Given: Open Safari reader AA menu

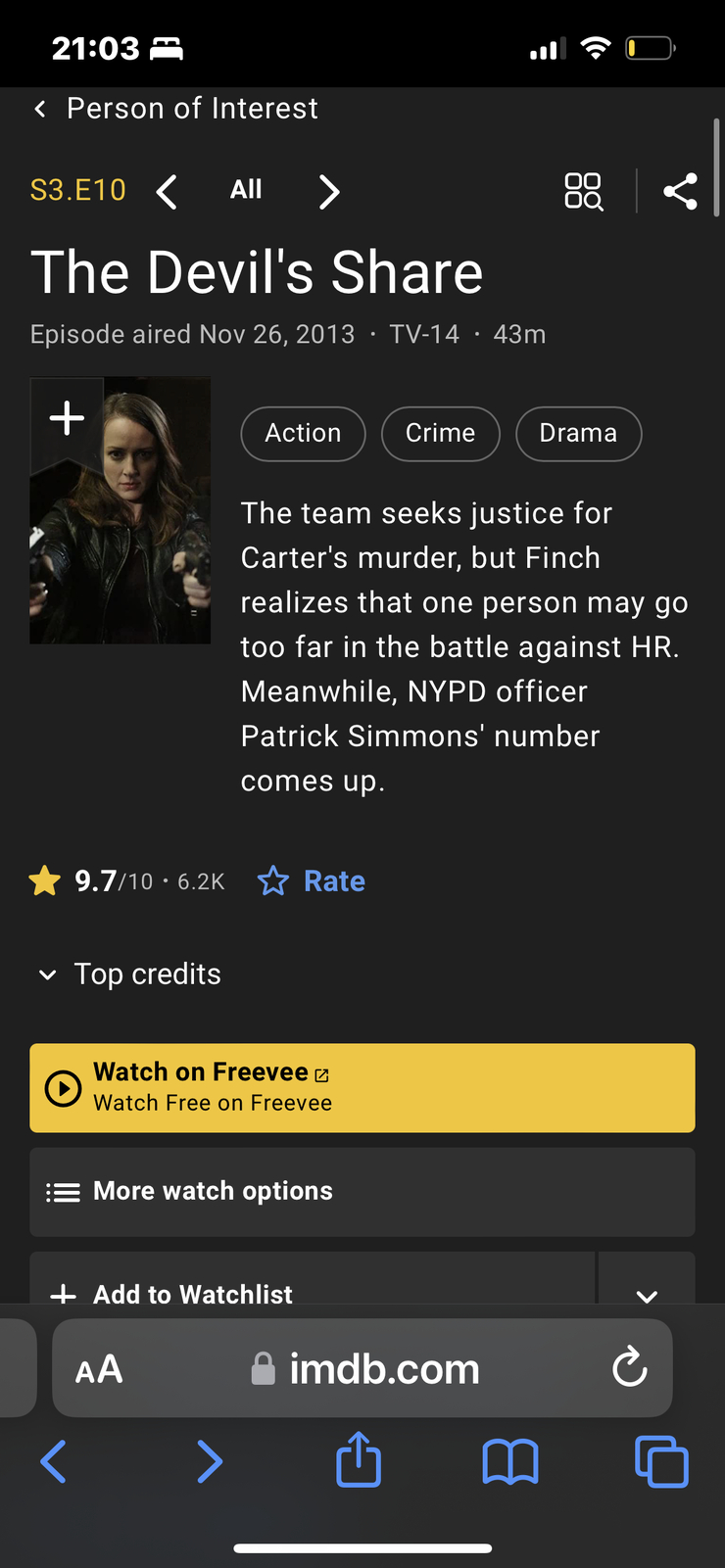Looking at the screenshot, I should 100,1369.
